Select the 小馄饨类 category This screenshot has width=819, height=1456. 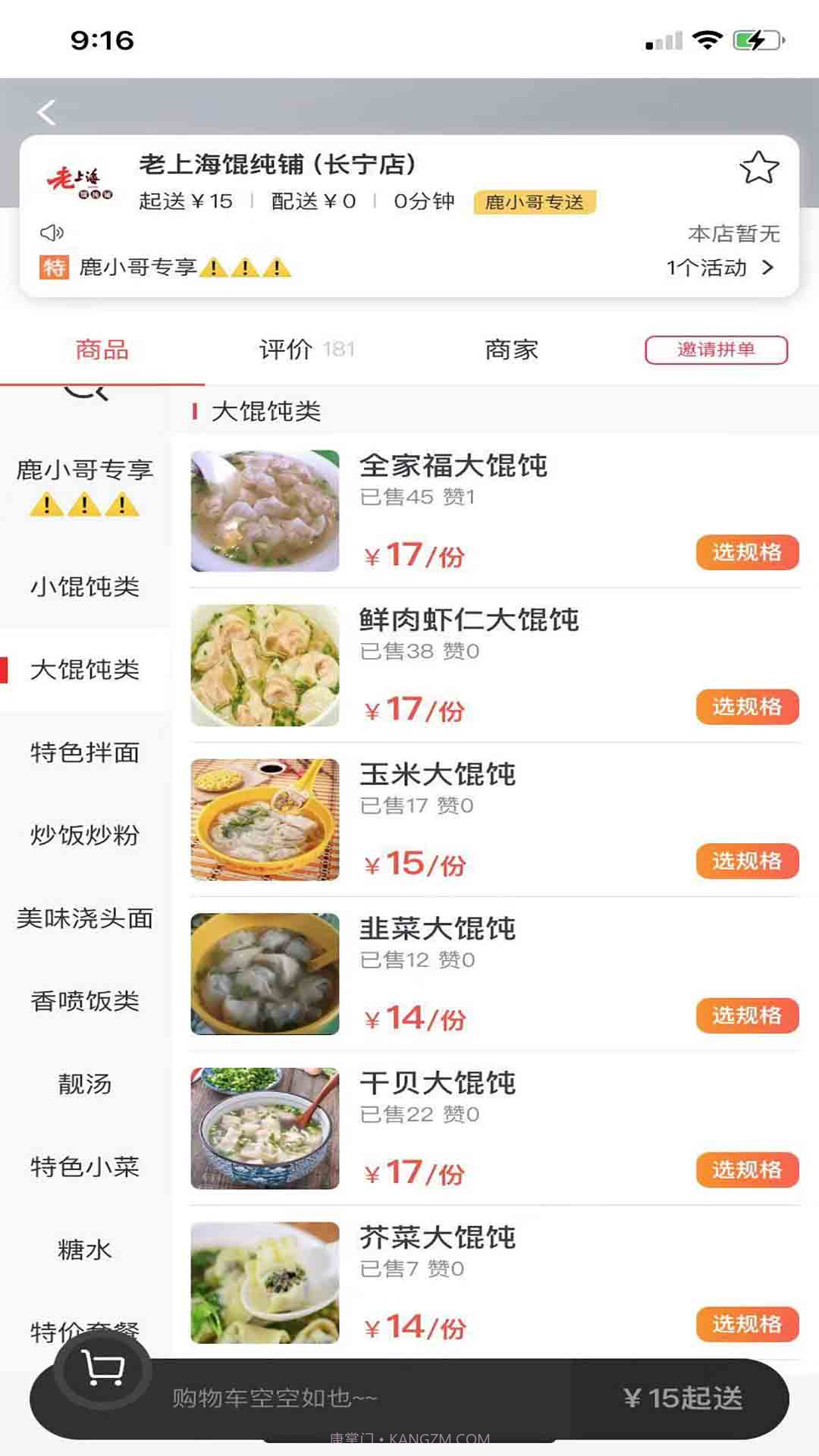coord(85,585)
